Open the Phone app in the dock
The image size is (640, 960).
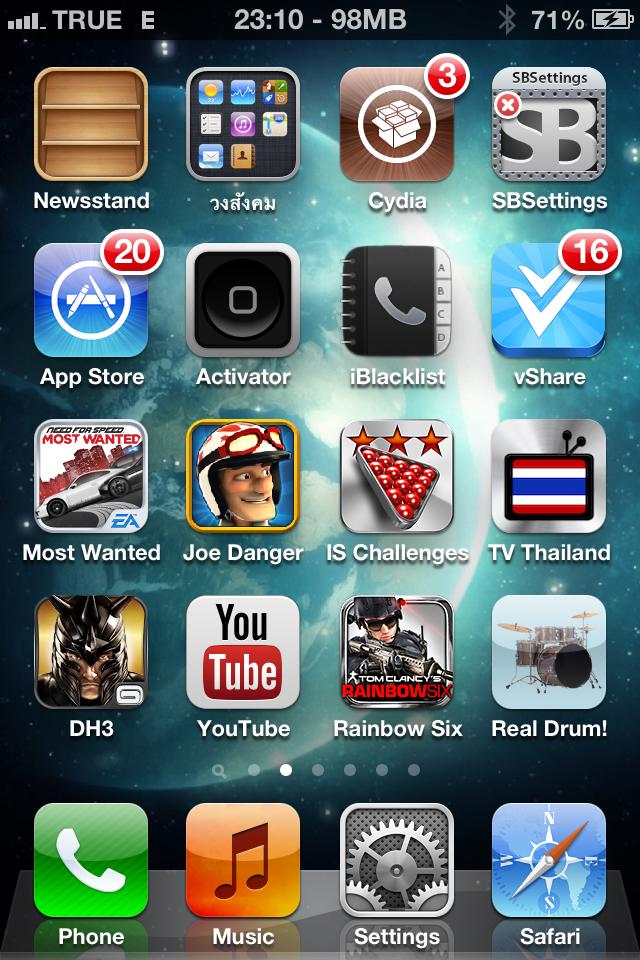[91, 860]
